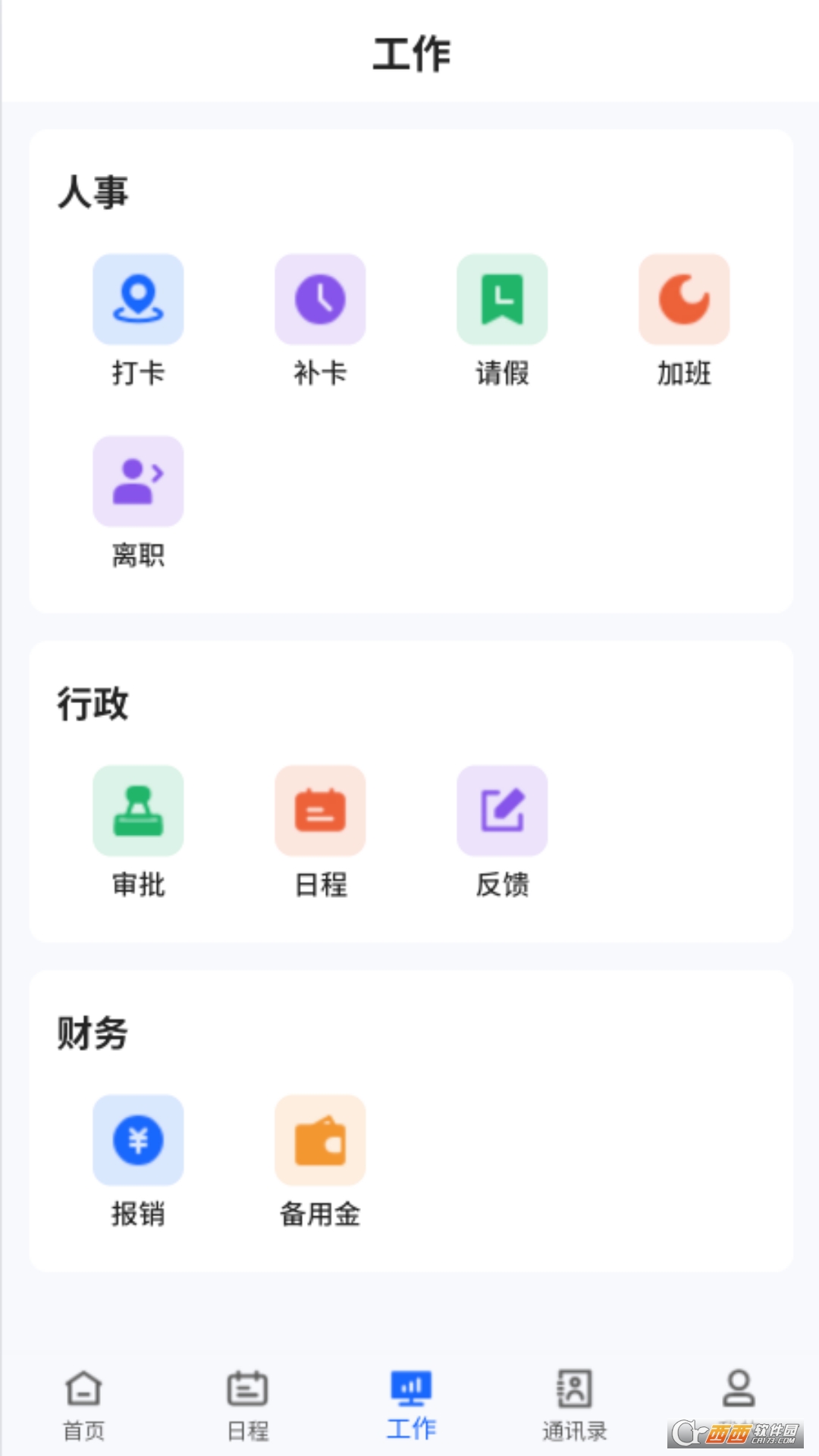Click the 打卡 label text
Image resolution: width=819 pixels, height=1456 pixels.
click(x=137, y=373)
